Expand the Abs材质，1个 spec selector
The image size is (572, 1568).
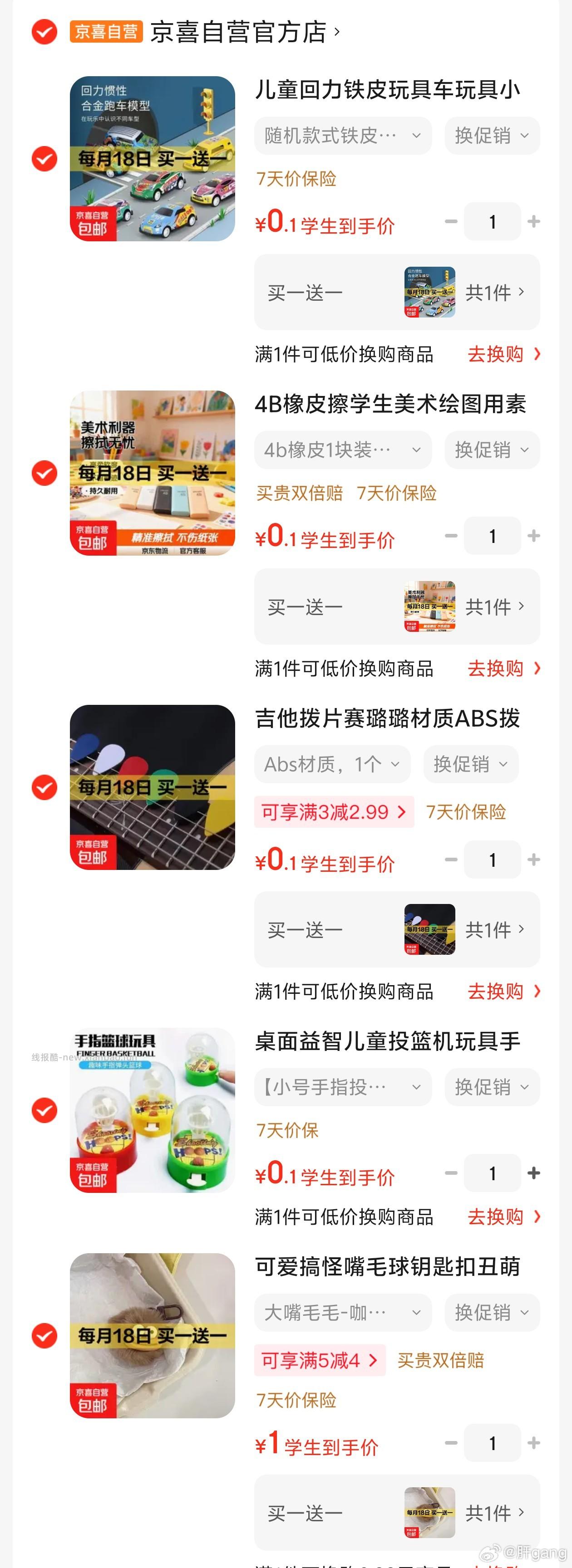point(332,764)
